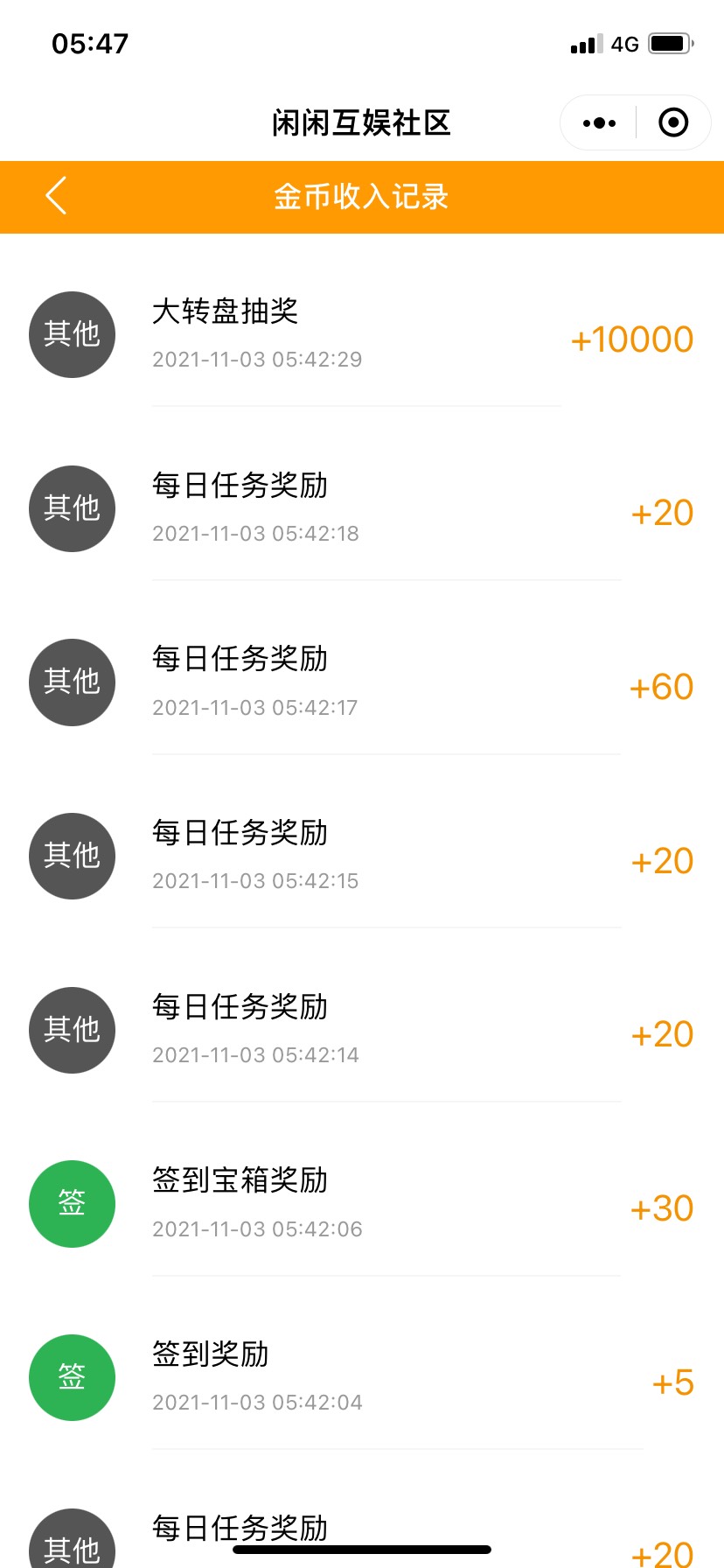The image size is (724, 1568).
Task: Go back from the 金币收入记录 page
Action: [x=56, y=196]
